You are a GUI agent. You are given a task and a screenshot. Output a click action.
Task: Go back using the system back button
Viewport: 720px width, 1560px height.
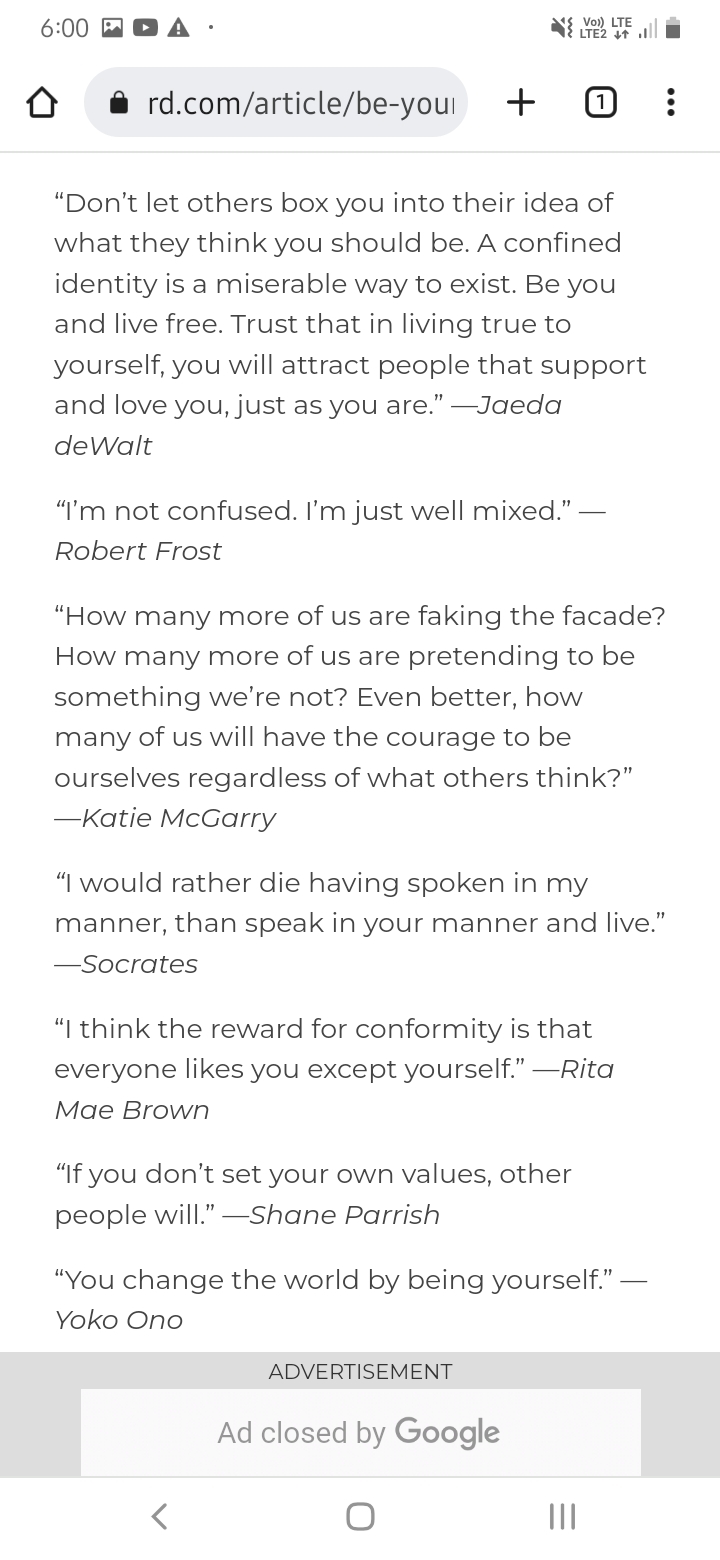coord(159,1516)
